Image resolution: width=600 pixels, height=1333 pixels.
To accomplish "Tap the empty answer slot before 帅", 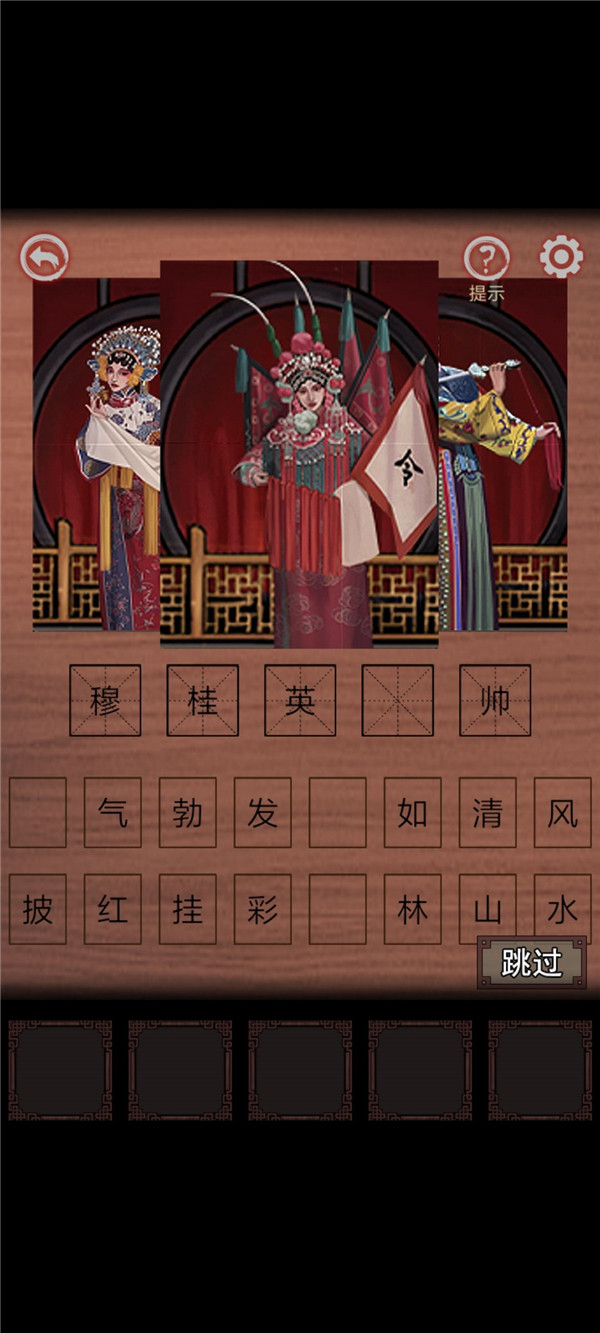I will click(398, 700).
